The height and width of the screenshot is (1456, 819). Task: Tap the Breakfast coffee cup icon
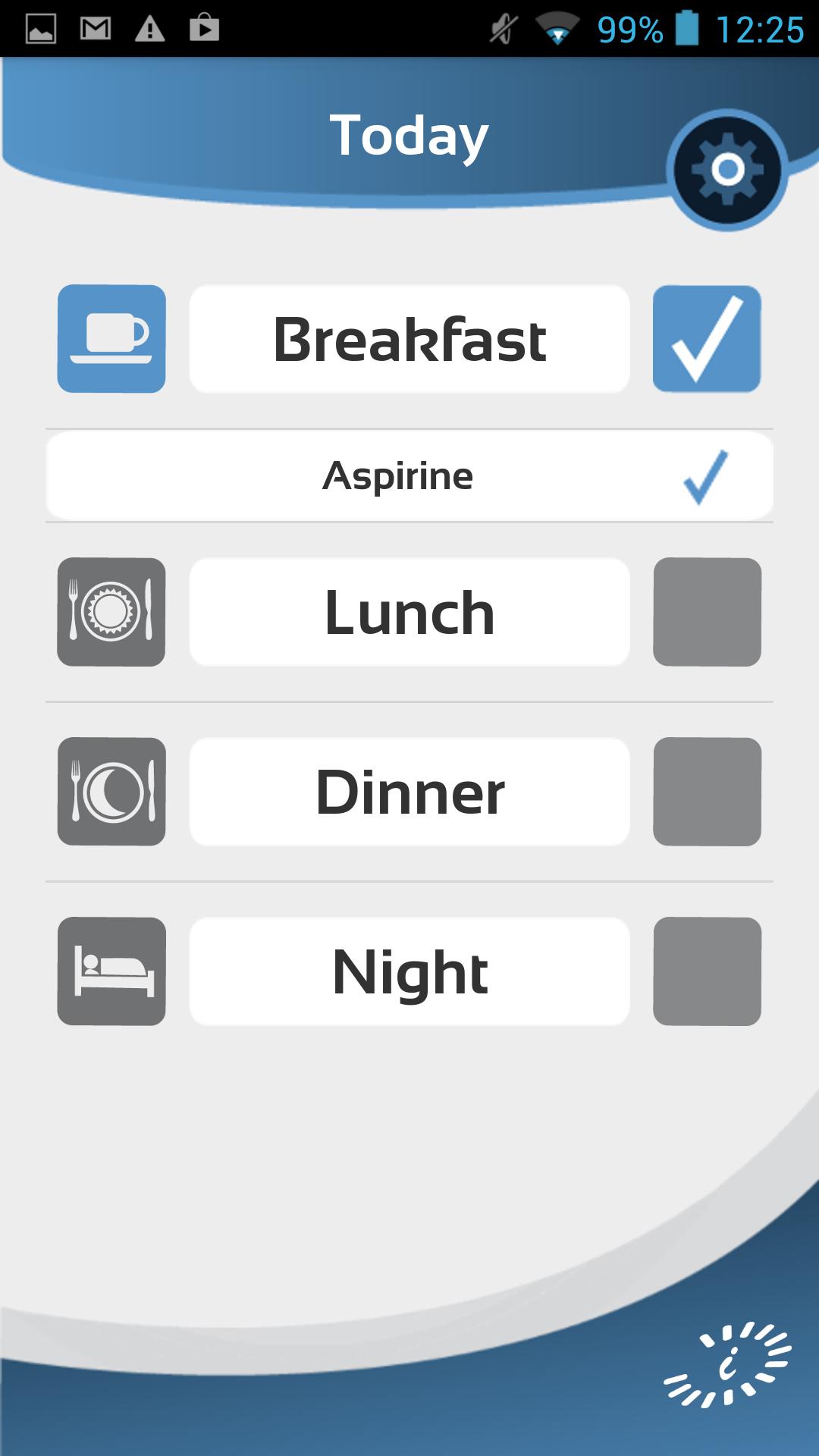pyautogui.click(x=111, y=339)
